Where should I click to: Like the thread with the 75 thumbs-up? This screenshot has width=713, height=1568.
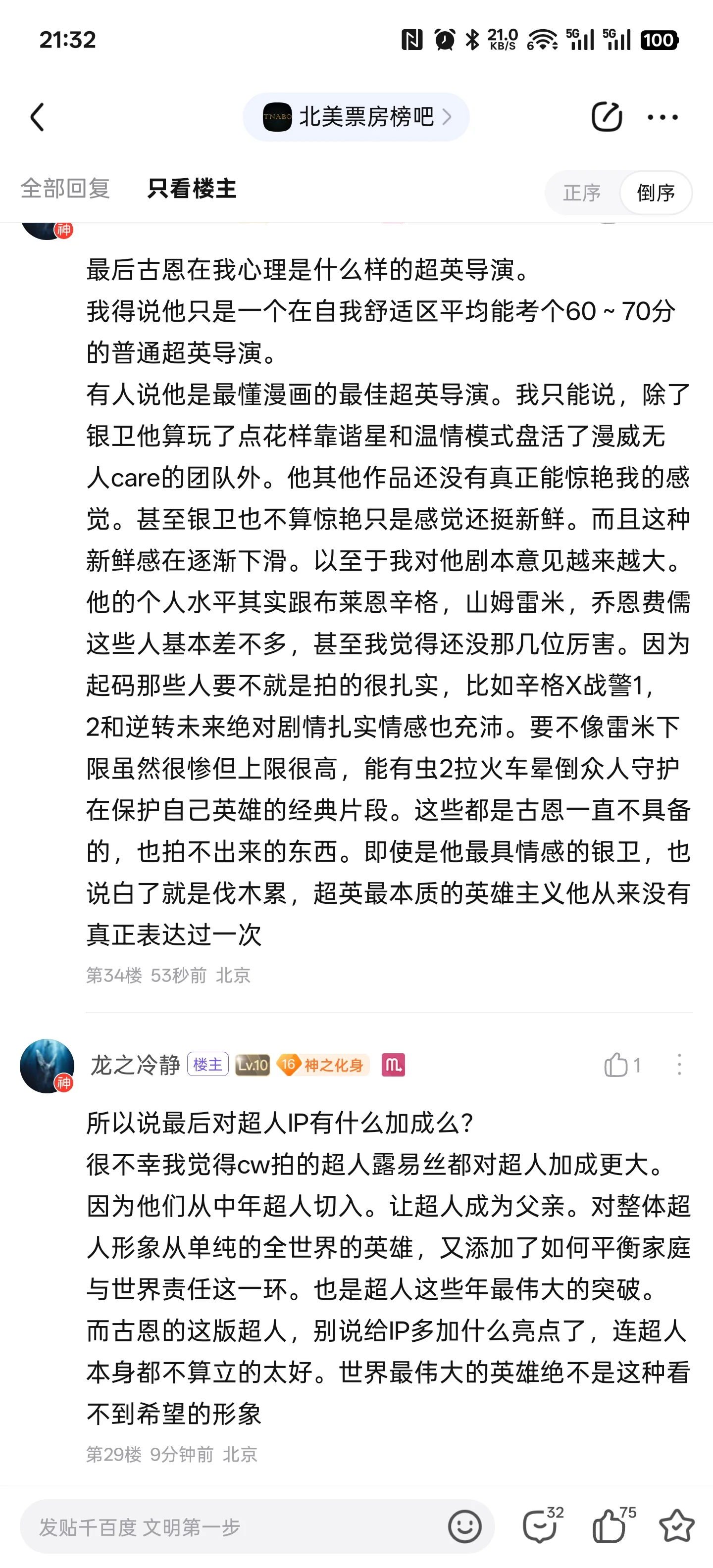(x=610, y=1526)
